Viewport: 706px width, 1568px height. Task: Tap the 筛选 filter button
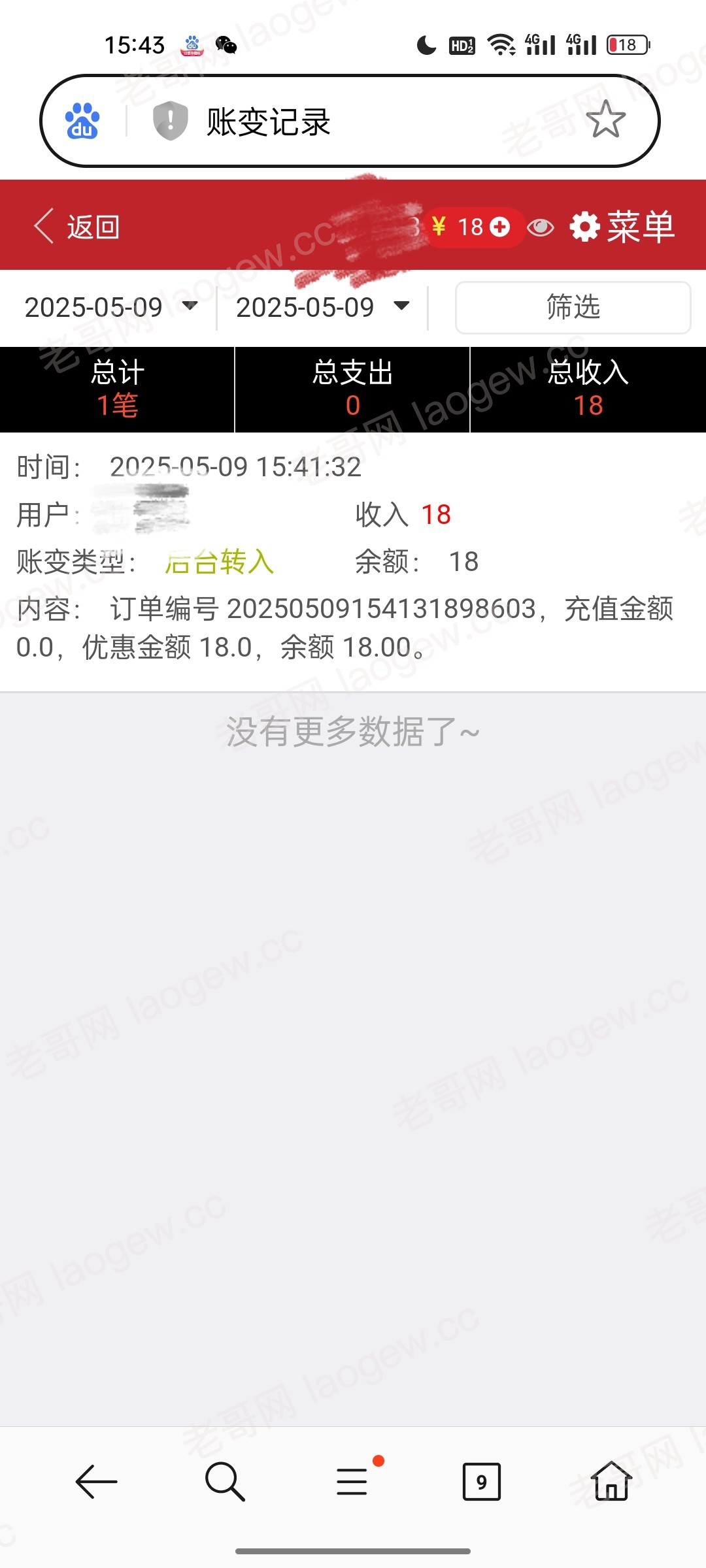coord(573,307)
